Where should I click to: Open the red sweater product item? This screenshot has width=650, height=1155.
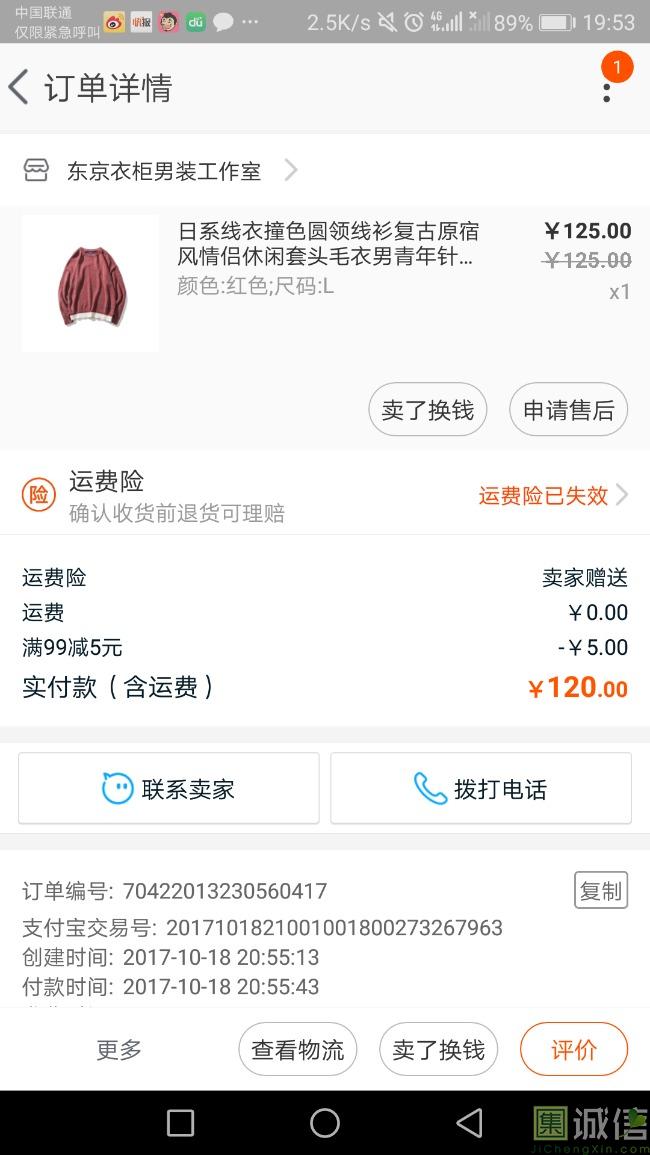90,284
